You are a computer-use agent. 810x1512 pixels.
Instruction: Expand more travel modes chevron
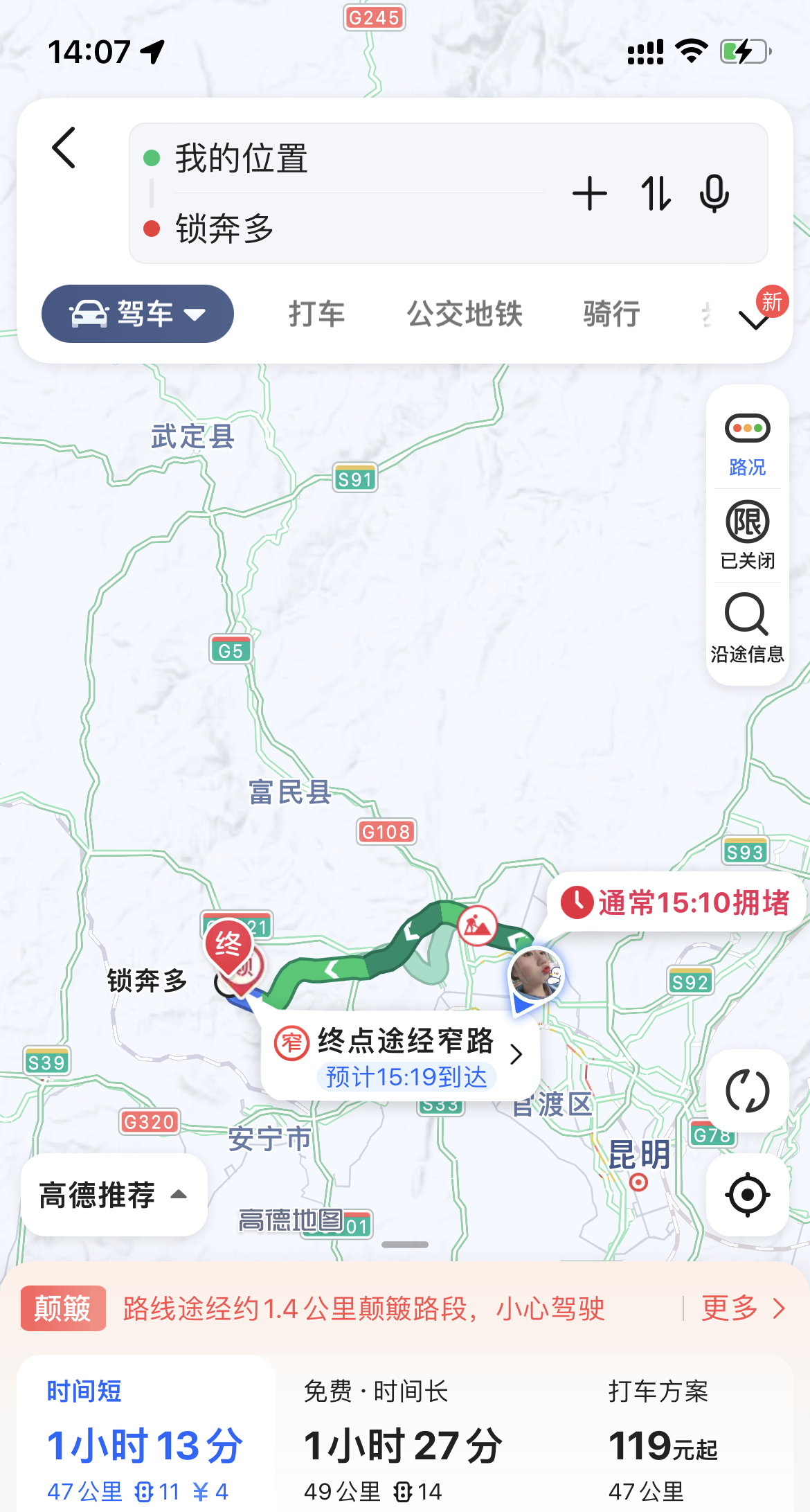point(754,319)
